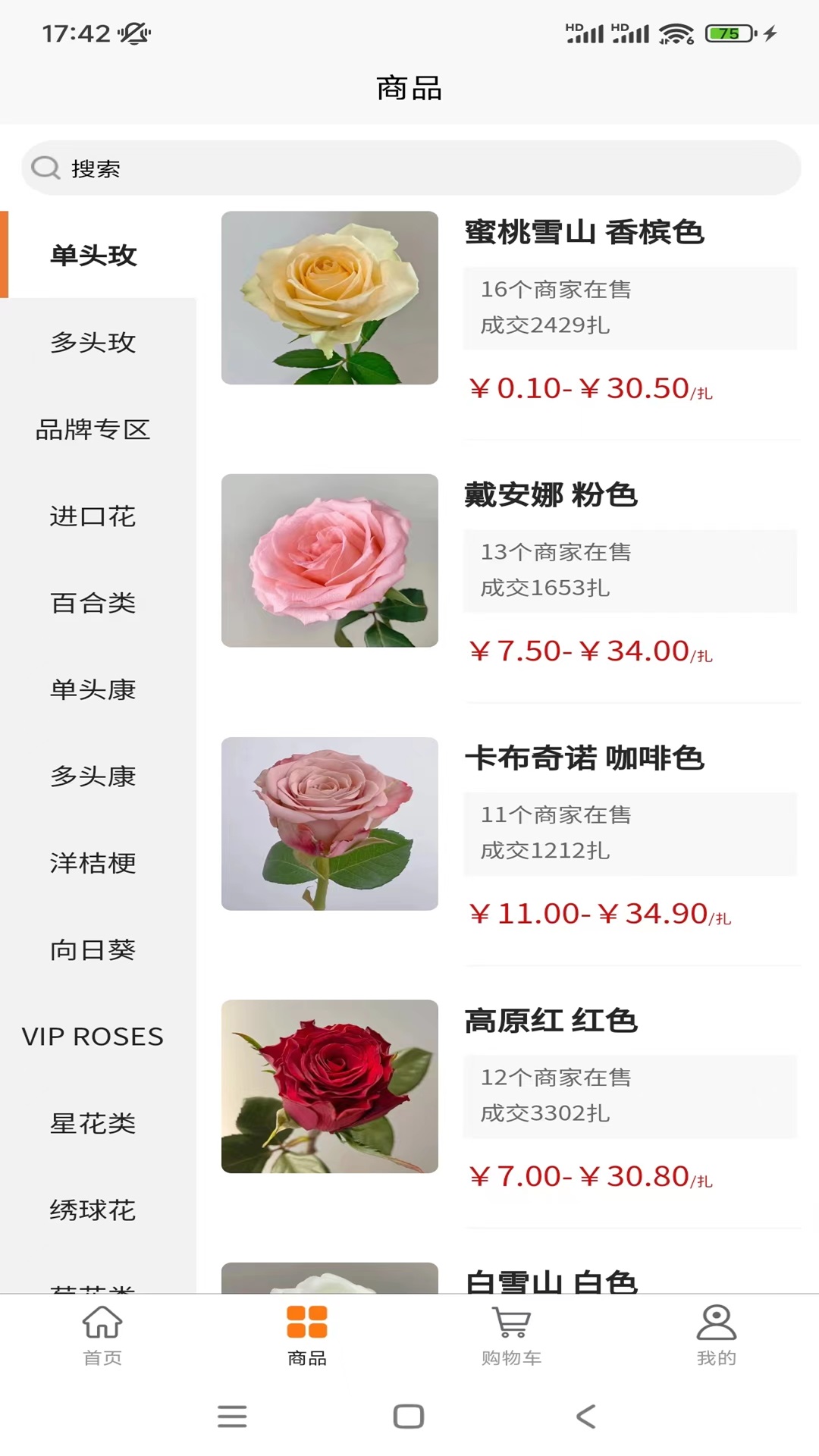This screenshot has width=819, height=1456.
Task: Open the 品牌专区 section
Action: tap(93, 430)
